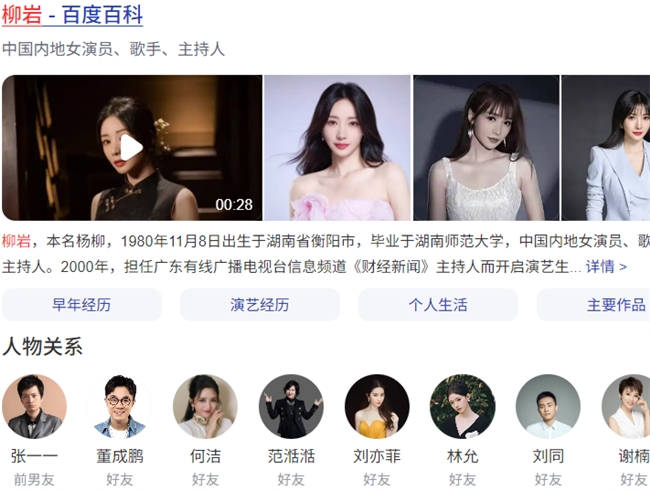Select 范湉湉 from related people

tap(291, 407)
